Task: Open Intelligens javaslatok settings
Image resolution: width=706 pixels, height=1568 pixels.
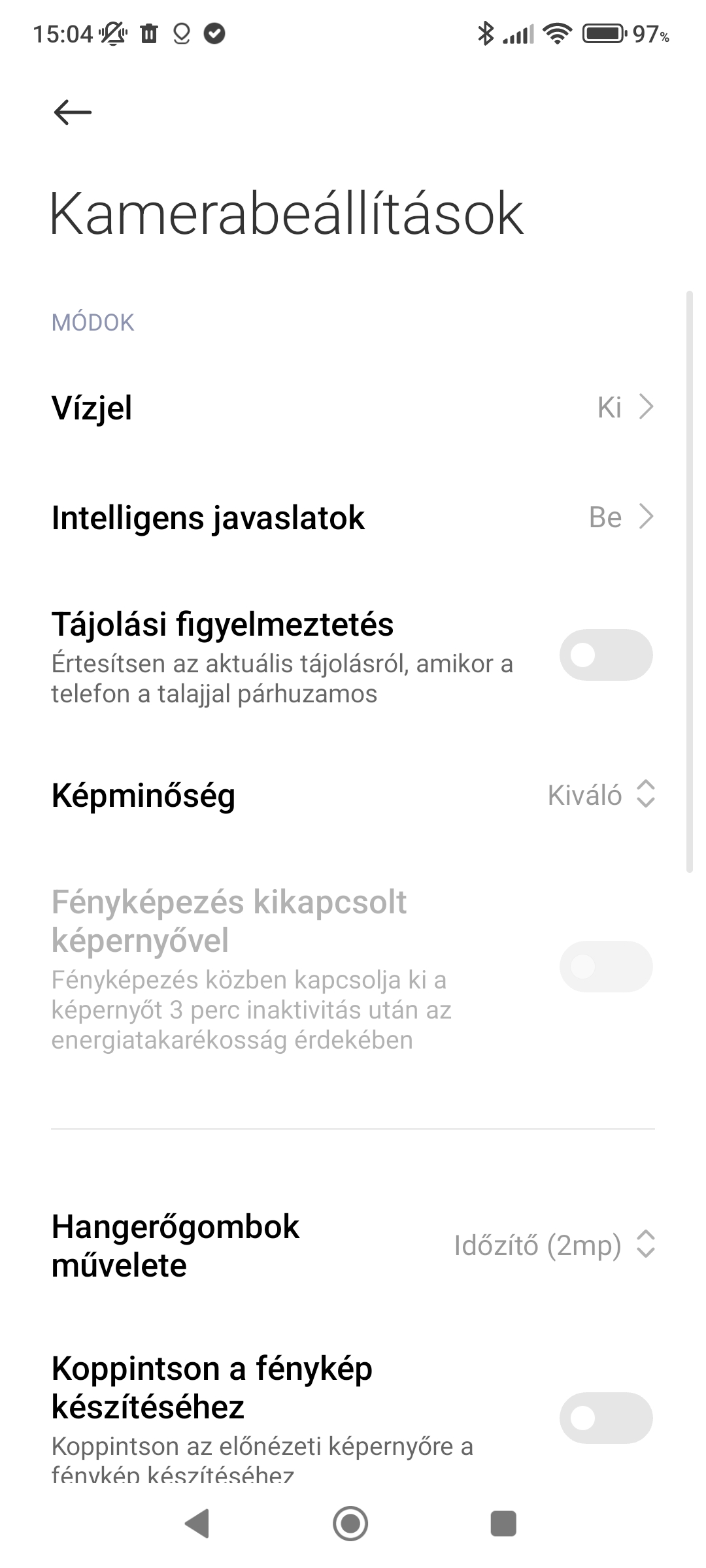Action: (x=353, y=517)
